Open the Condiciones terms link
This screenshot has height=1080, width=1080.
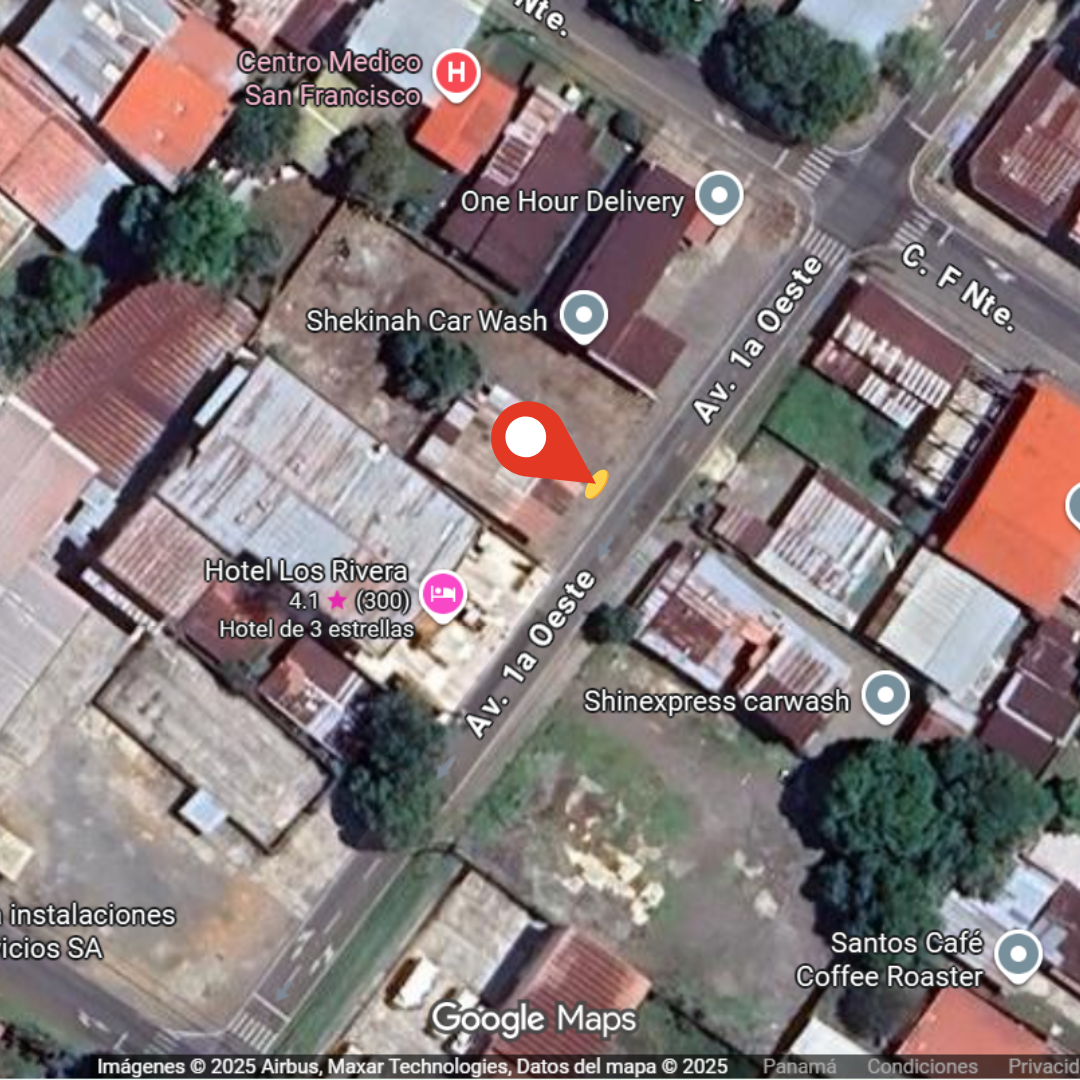coord(921,1066)
